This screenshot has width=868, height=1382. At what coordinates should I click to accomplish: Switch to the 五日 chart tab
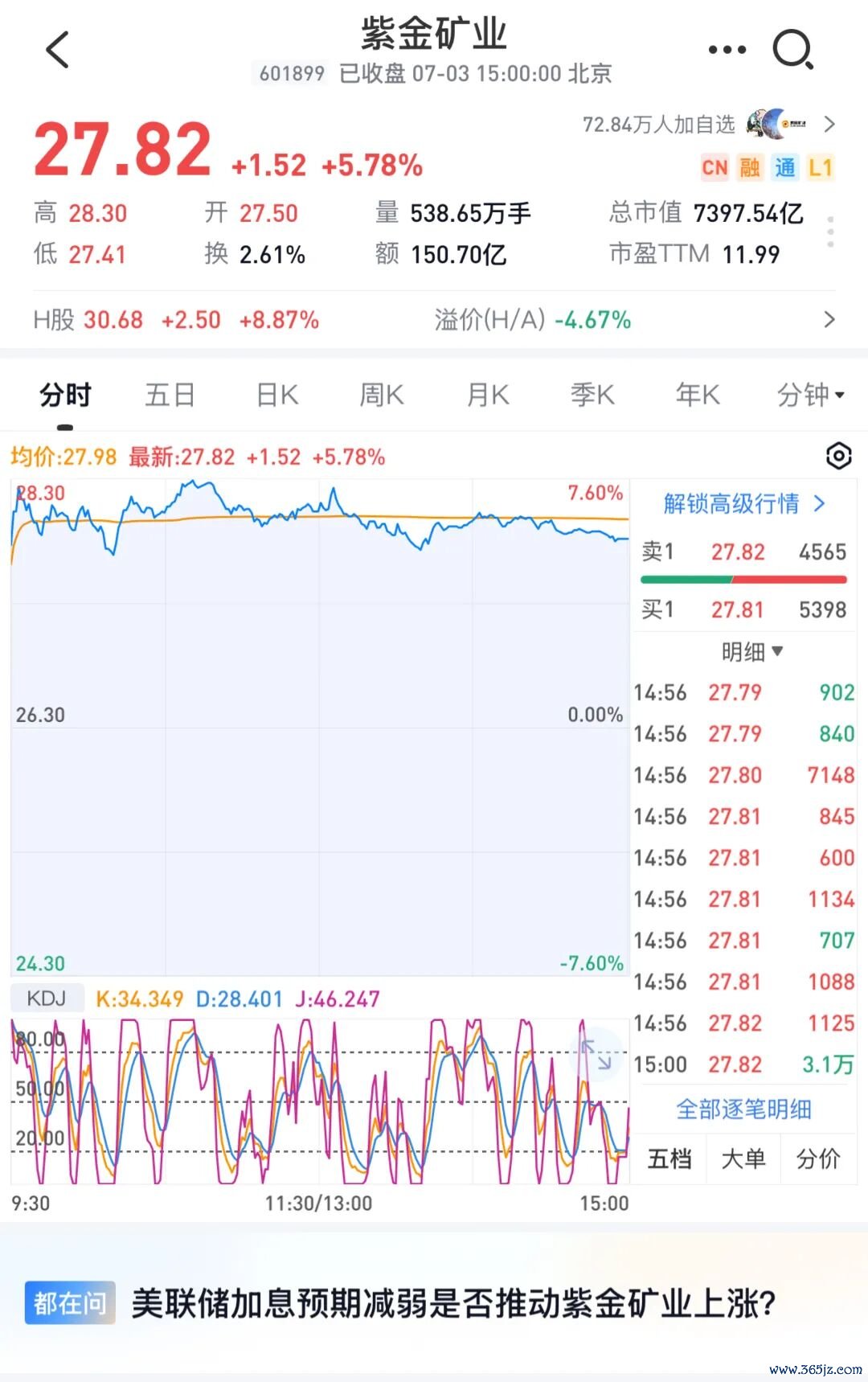170,395
